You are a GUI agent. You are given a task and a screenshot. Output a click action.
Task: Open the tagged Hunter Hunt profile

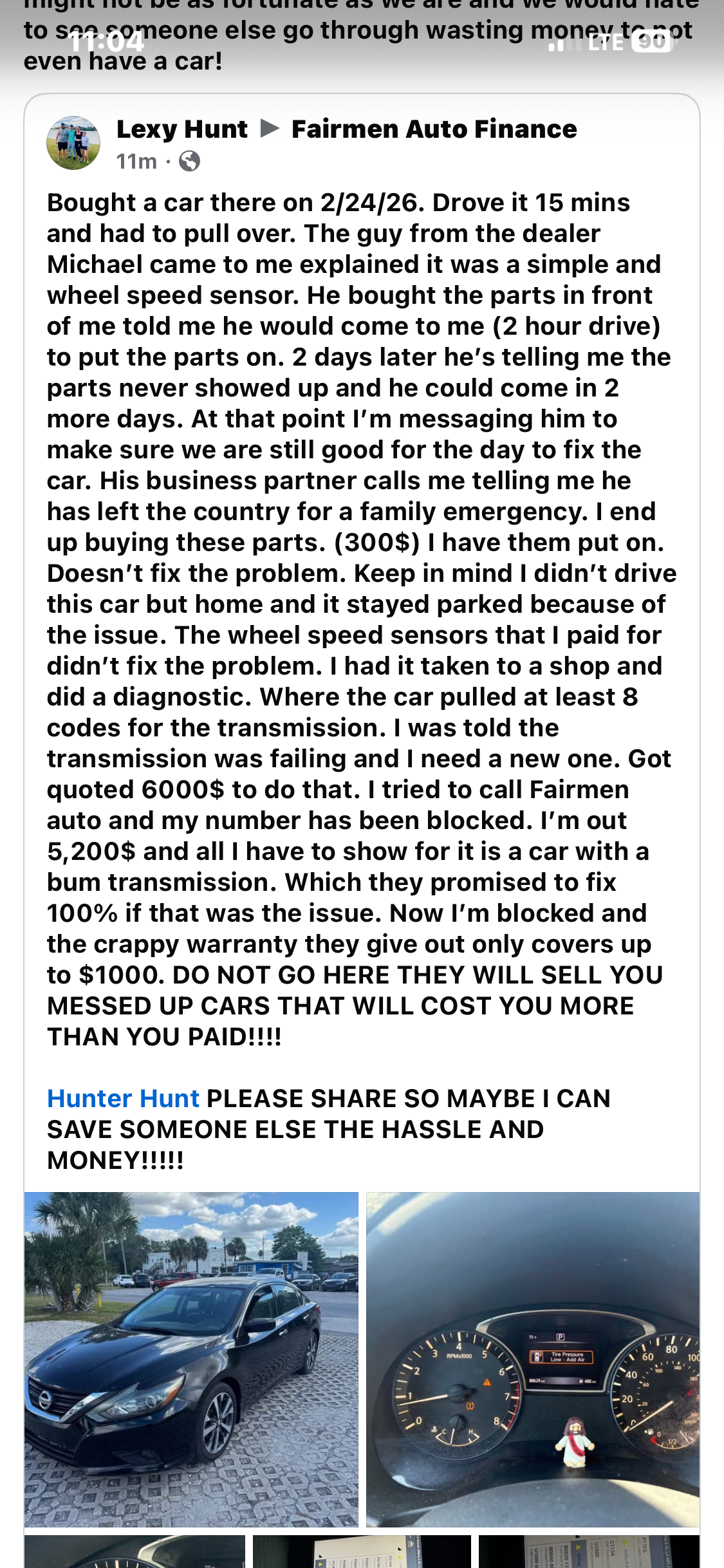coord(123,1098)
